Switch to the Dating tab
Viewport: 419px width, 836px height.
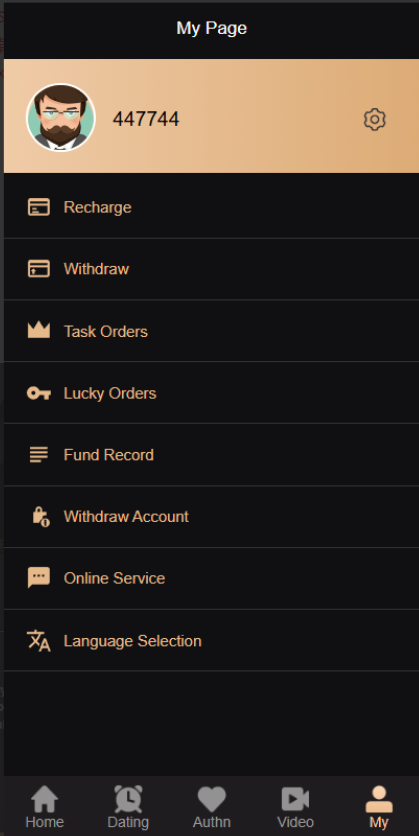click(128, 807)
